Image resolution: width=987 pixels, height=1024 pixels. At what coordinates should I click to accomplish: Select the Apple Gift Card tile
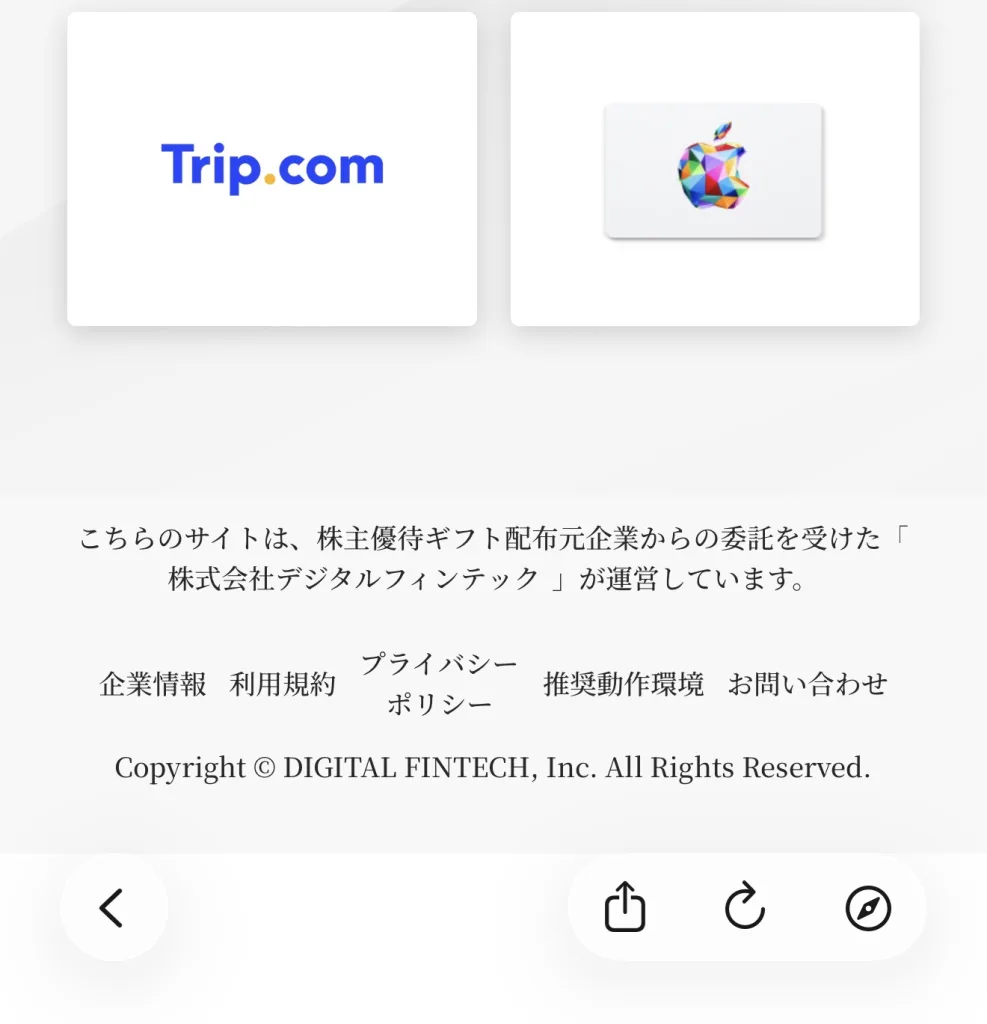pyautogui.click(x=714, y=167)
